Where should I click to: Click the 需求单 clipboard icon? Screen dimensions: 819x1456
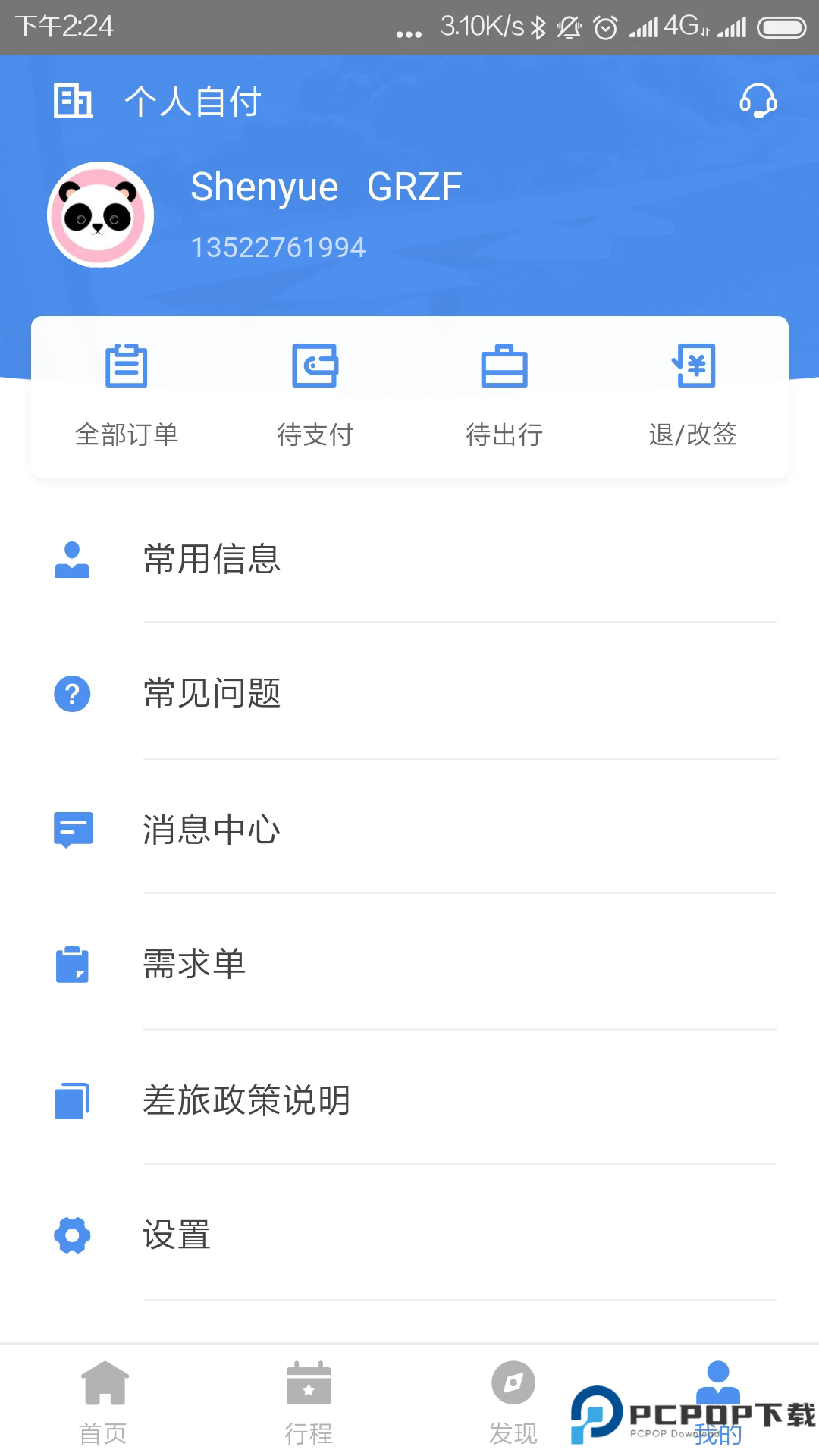pyautogui.click(x=72, y=965)
